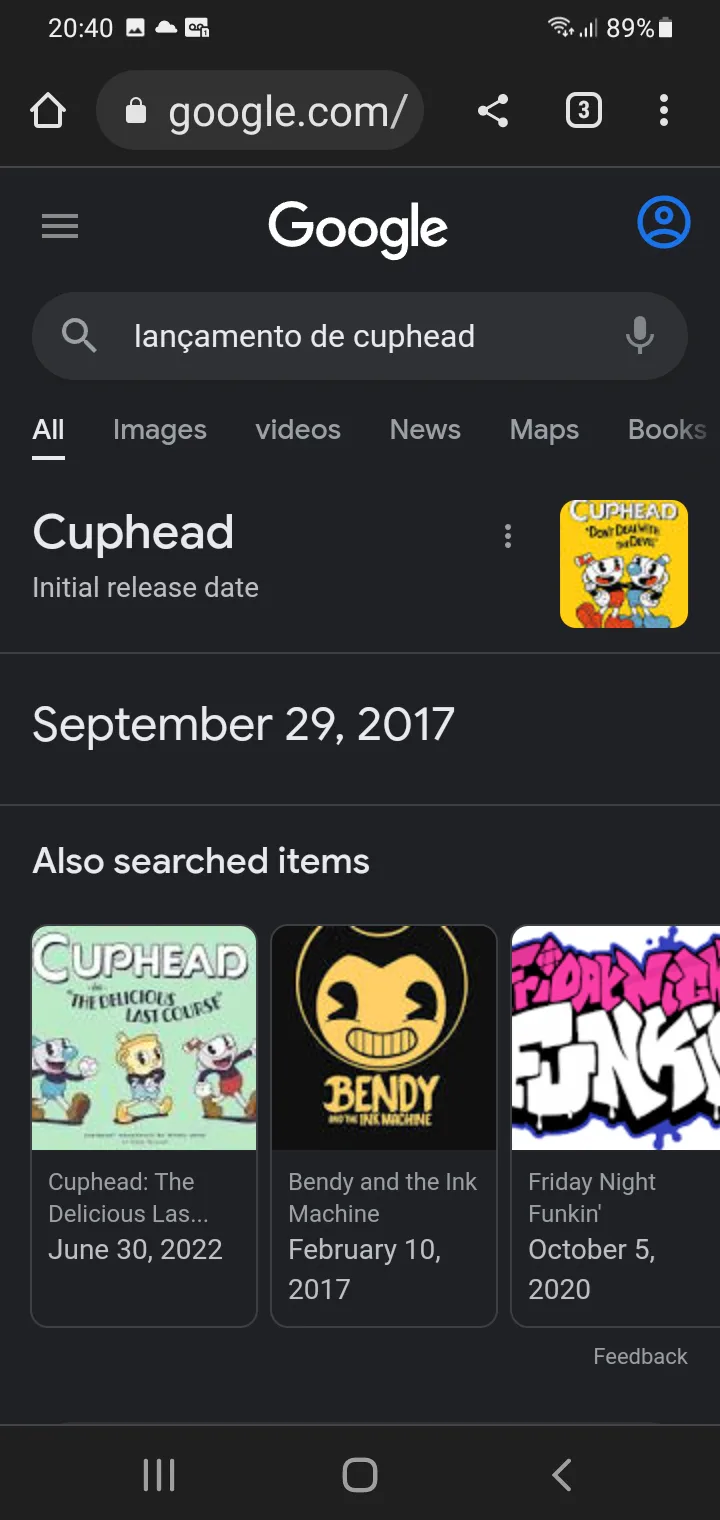Image resolution: width=720 pixels, height=1520 pixels.
Task: Tap the Feedback link
Action: click(x=640, y=1356)
